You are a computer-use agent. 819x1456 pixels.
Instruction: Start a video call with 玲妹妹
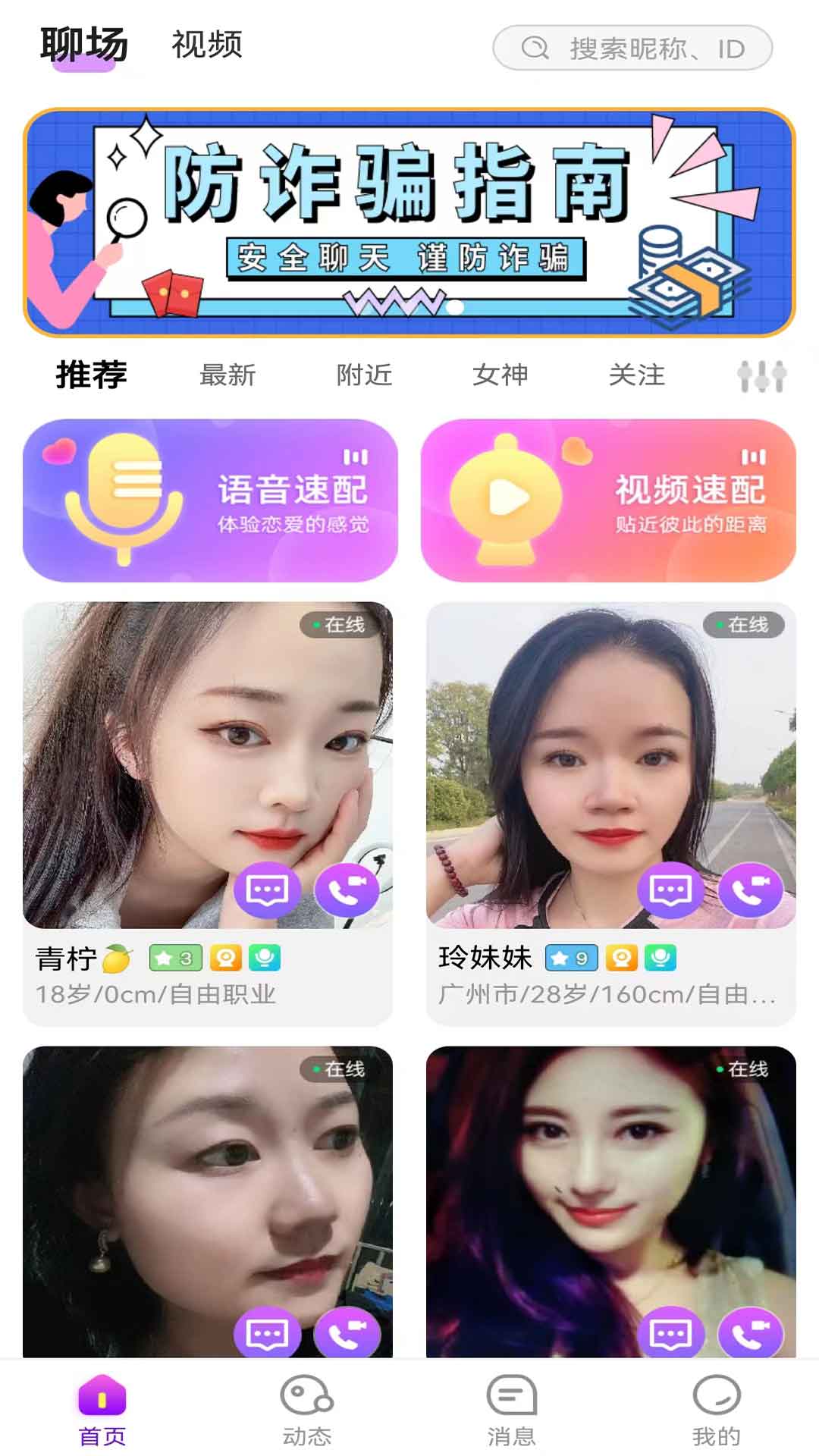click(x=751, y=890)
